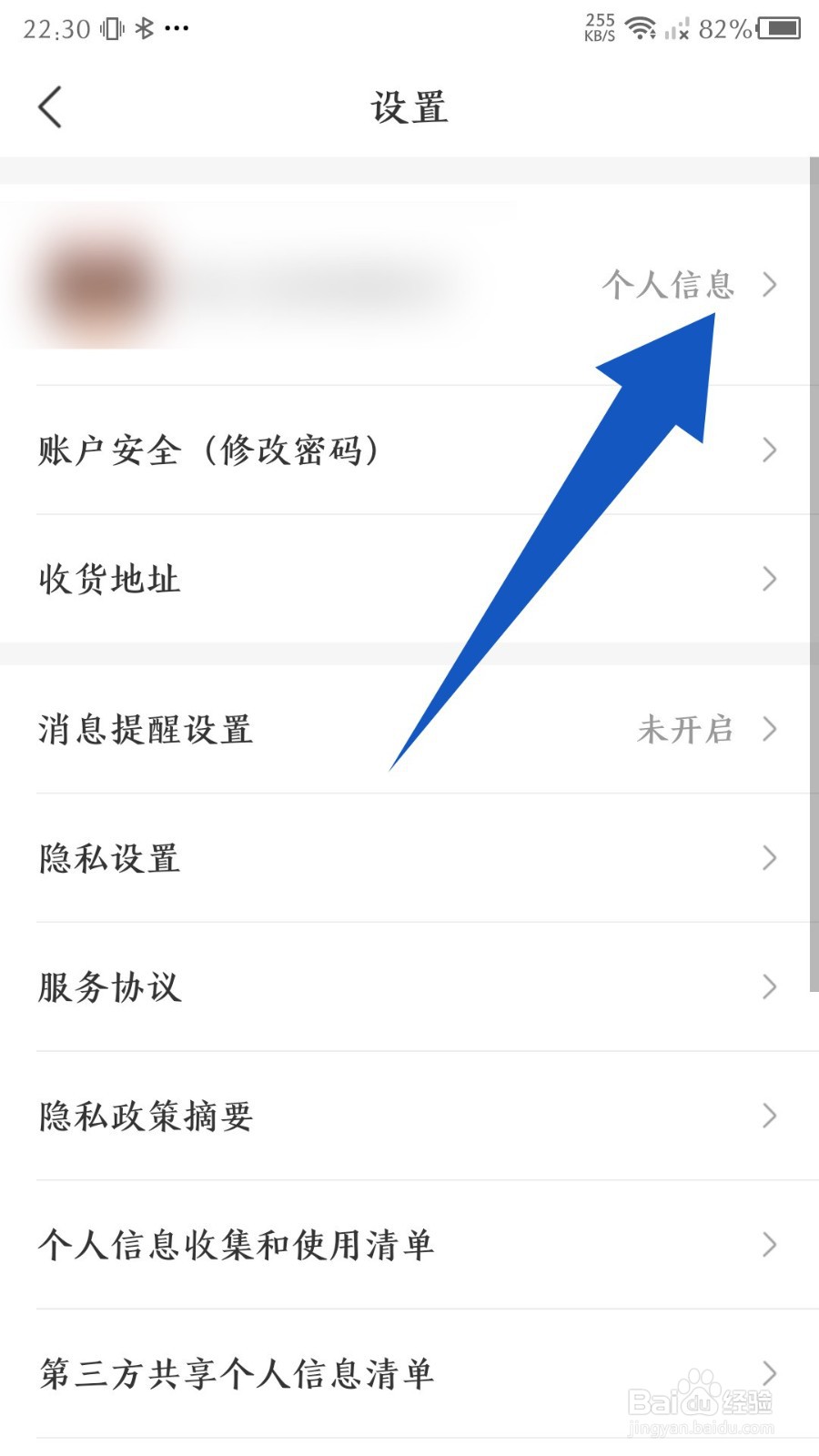
Task: Click the three-dot overflow icon in status bar
Action: pyautogui.click(x=178, y=28)
